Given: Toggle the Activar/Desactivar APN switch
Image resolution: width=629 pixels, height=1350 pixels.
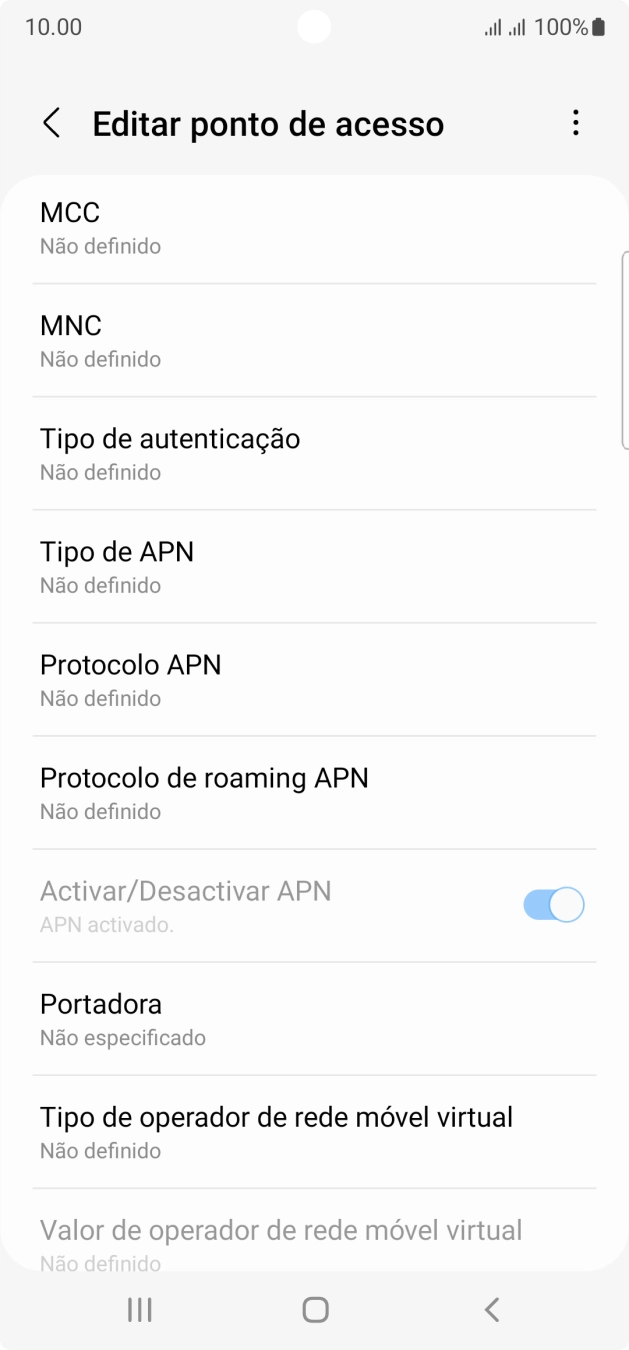Looking at the screenshot, I should 553,905.
